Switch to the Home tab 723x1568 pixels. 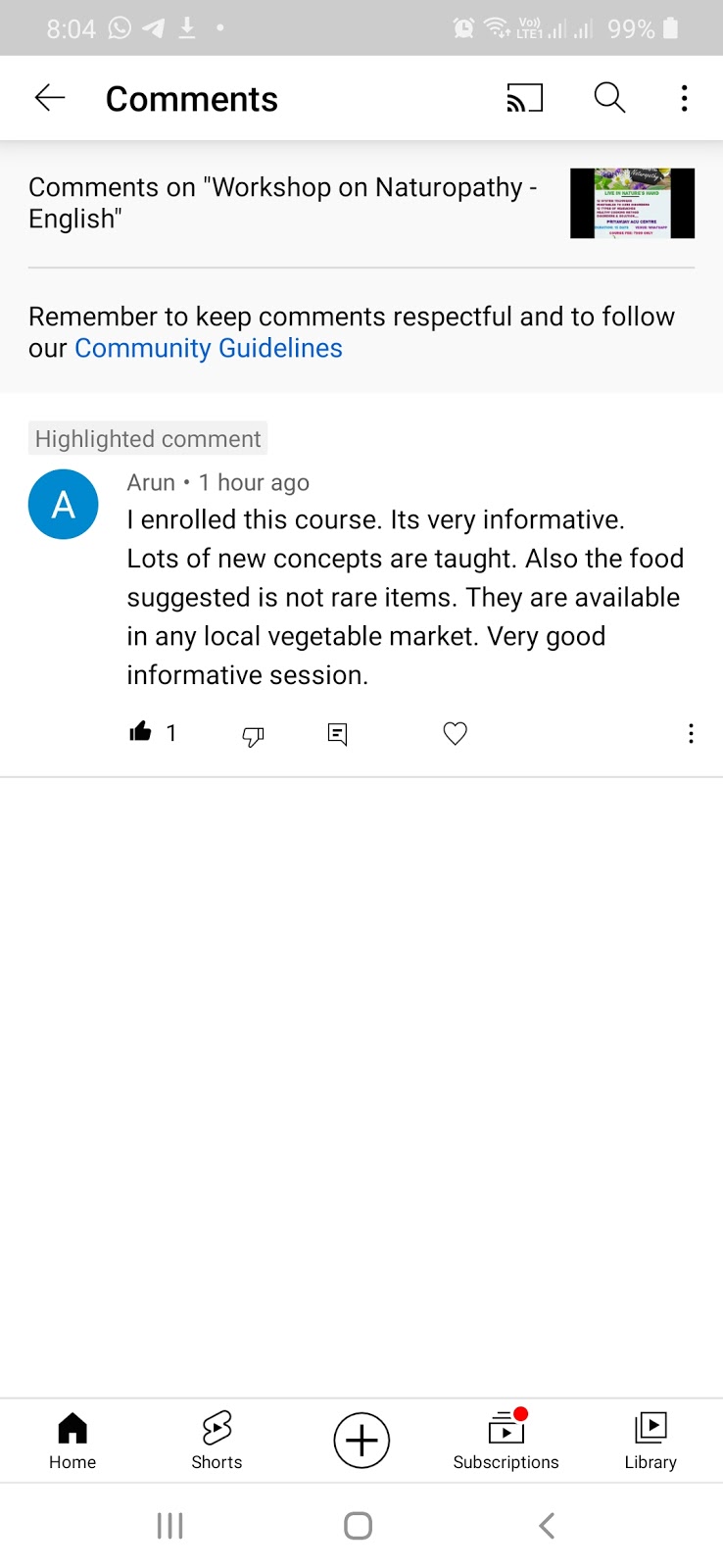click(72, 1441)
